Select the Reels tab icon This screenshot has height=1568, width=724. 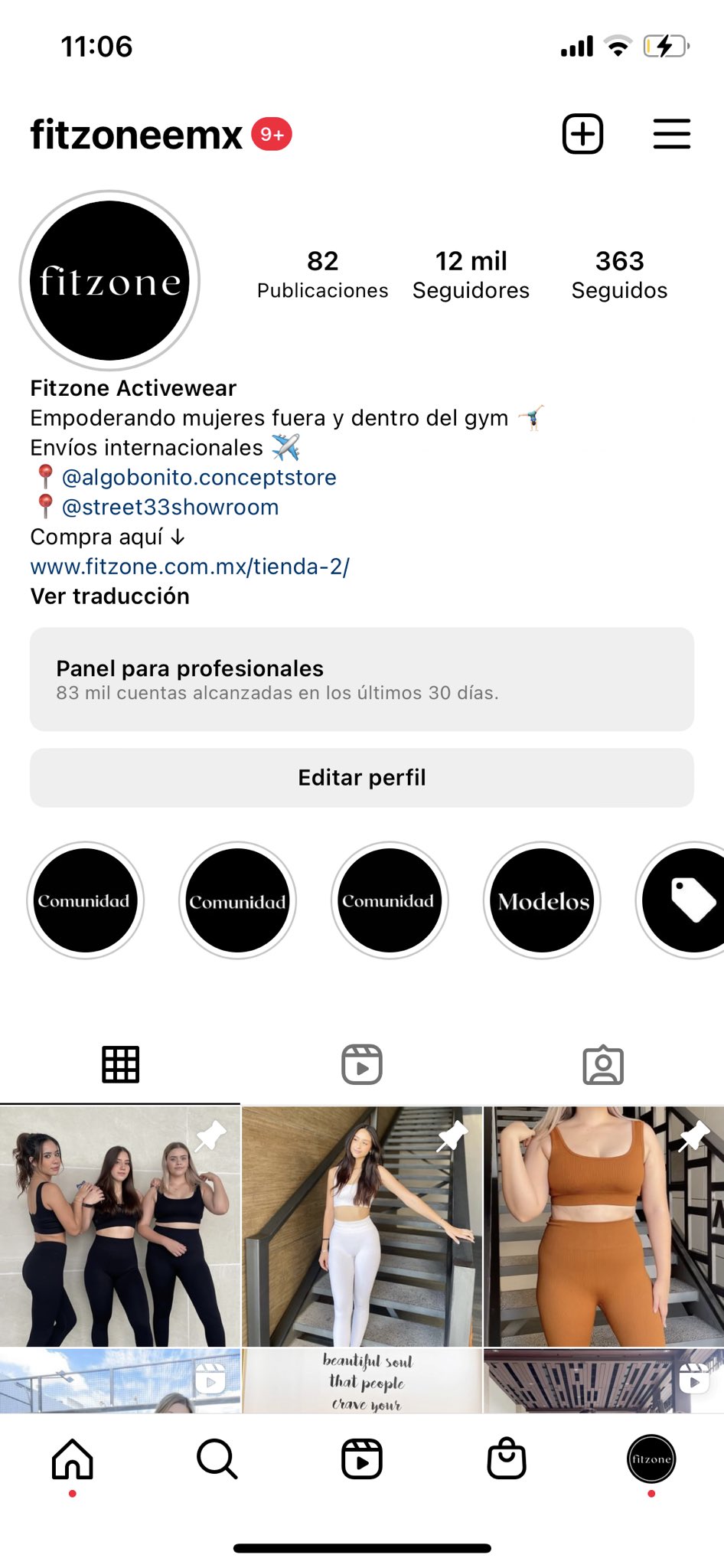tap(361, 1063)
